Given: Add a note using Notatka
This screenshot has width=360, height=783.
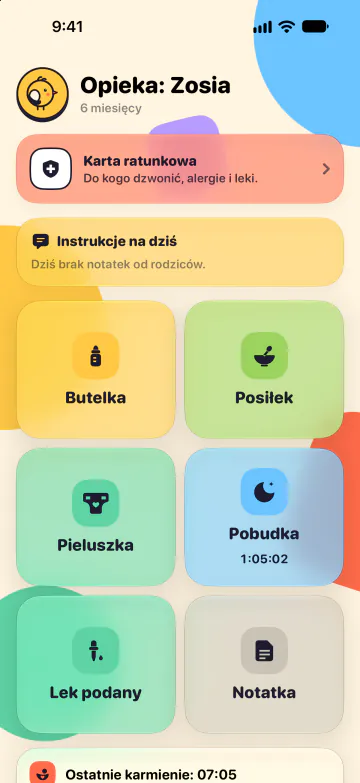Looking at the screenshot, I should click(x=264, y=664).
